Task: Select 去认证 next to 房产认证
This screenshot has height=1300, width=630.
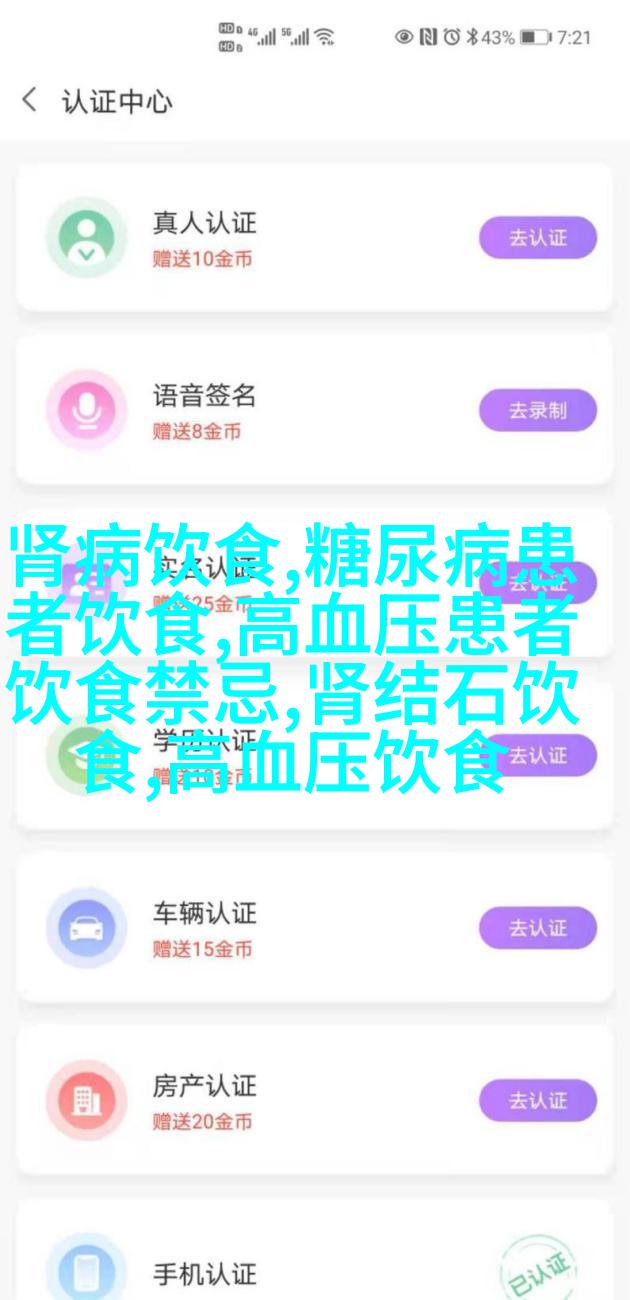Action: point(537,1101)
